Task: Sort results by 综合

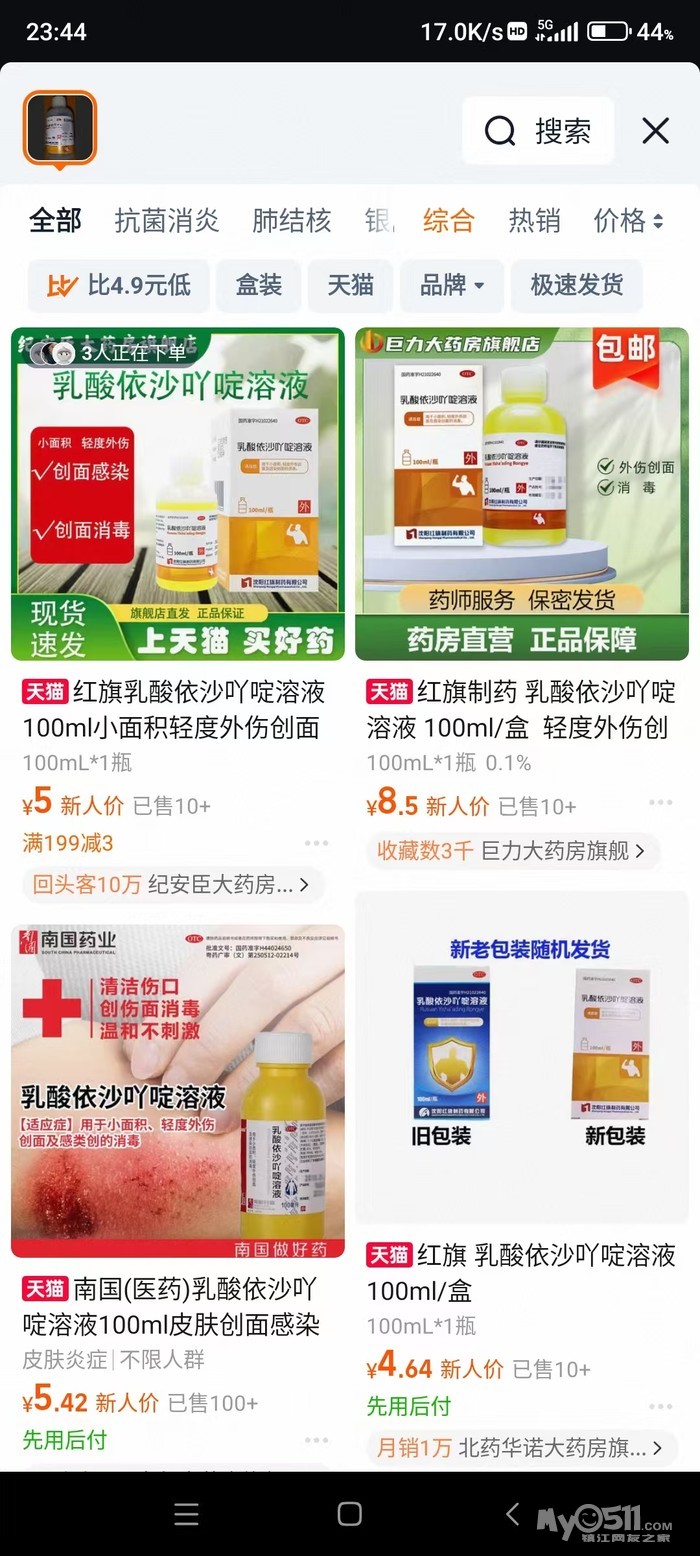Action: 448,220
